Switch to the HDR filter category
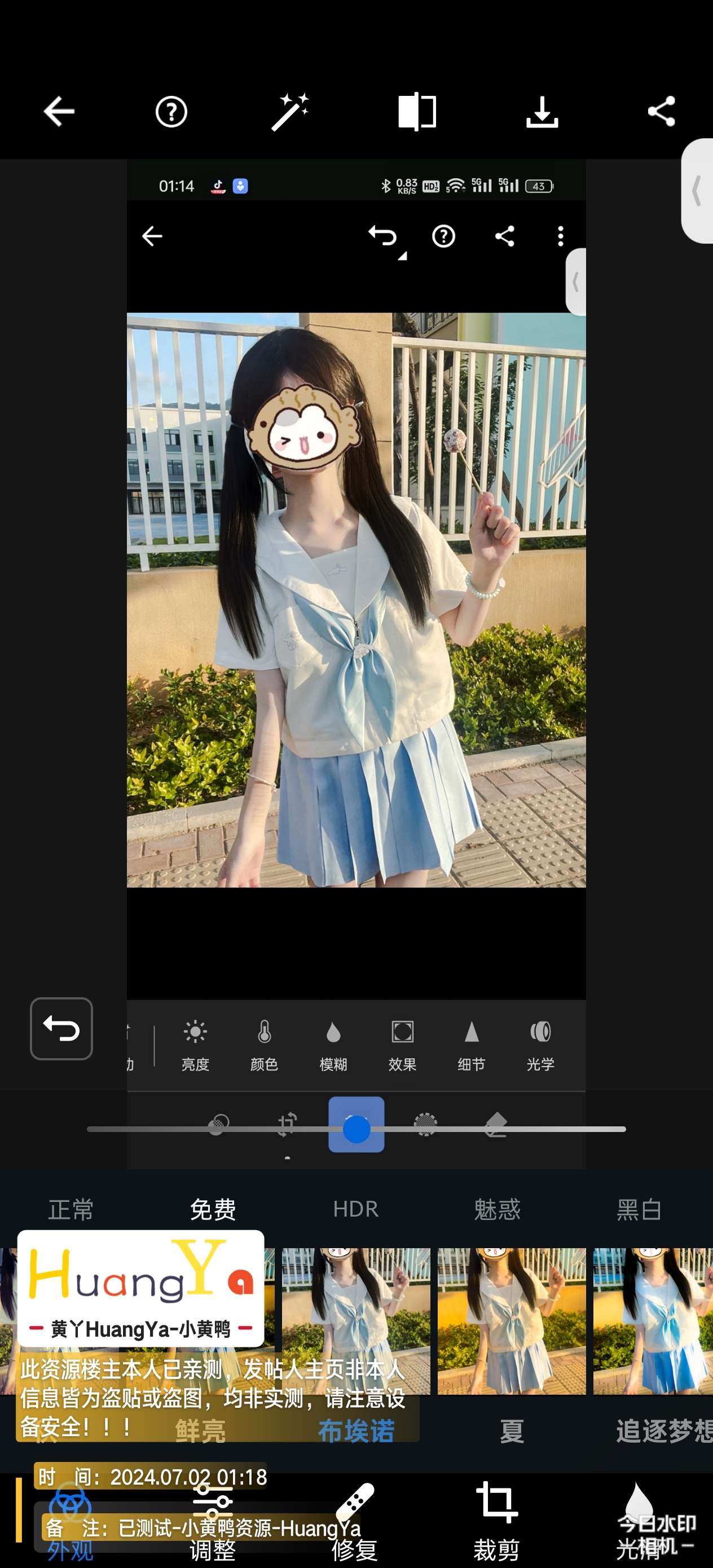 (355, 1209)
